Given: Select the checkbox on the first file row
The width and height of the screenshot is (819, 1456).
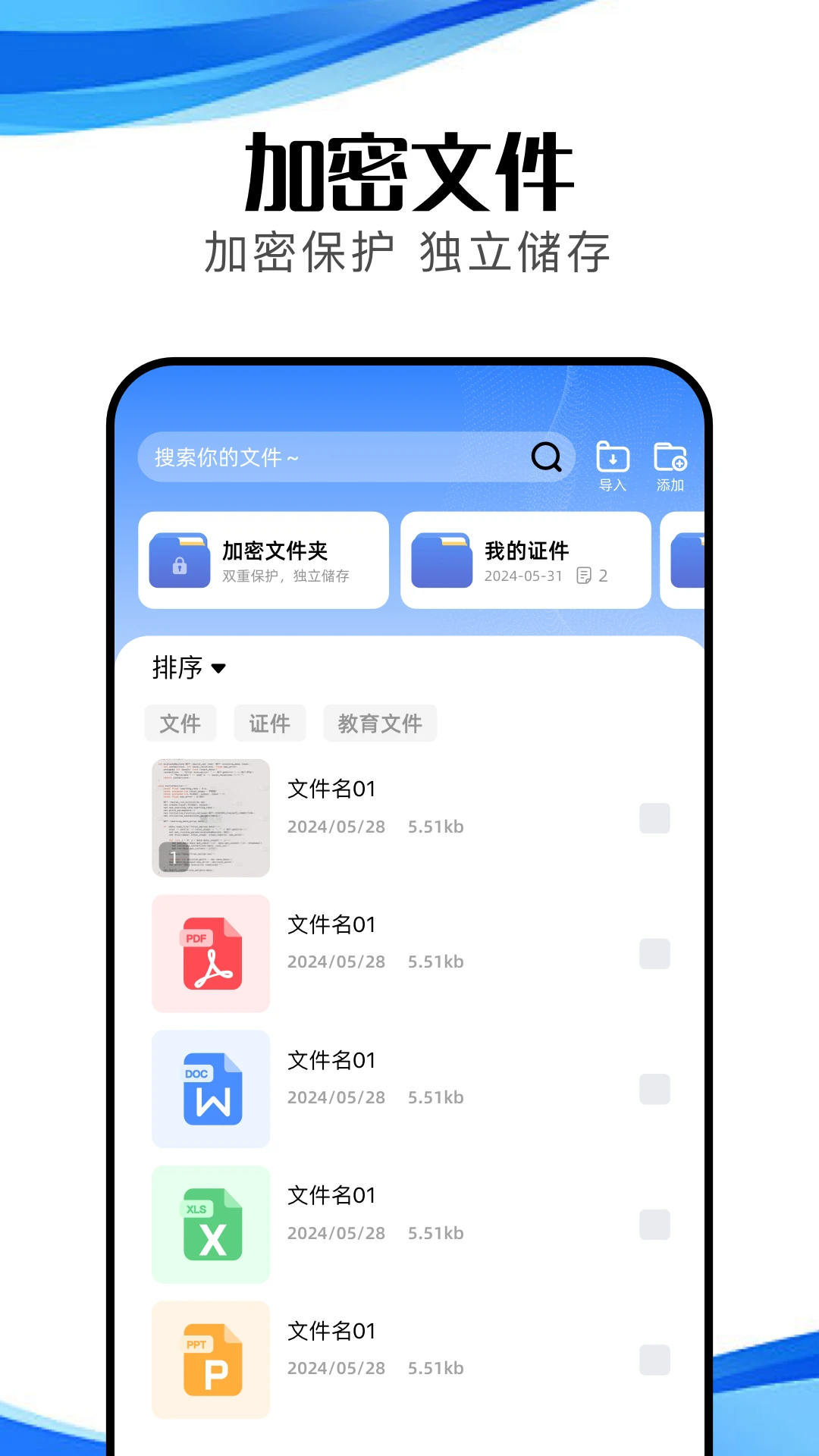Looking at the screenshot, I should (653, 819).
